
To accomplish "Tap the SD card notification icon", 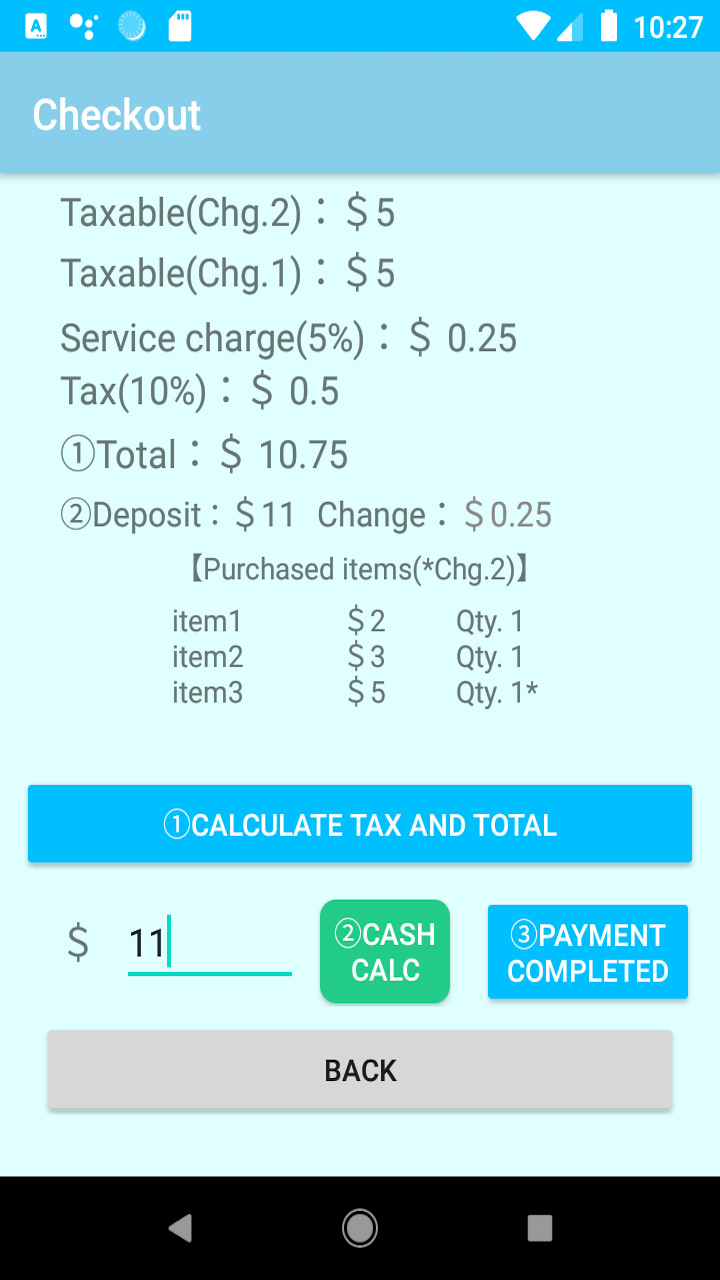I will (180, 26).
